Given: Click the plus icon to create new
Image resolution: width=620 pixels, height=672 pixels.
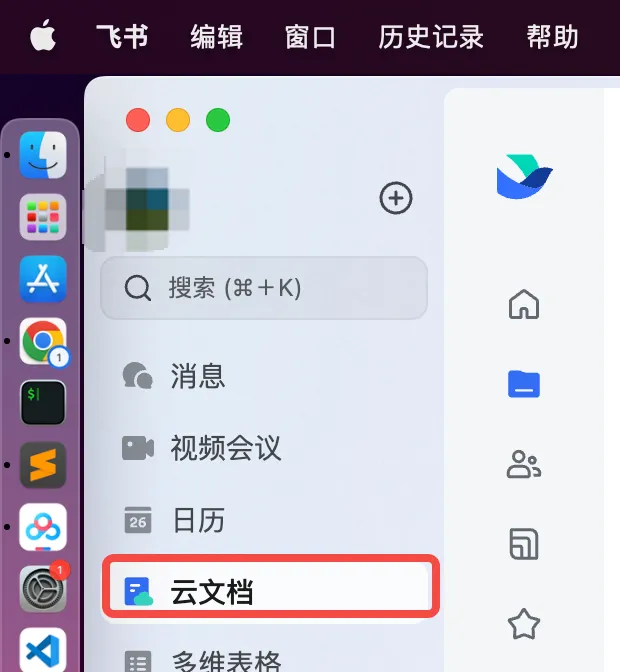Looking at the screenshot, I should (396, 198).
